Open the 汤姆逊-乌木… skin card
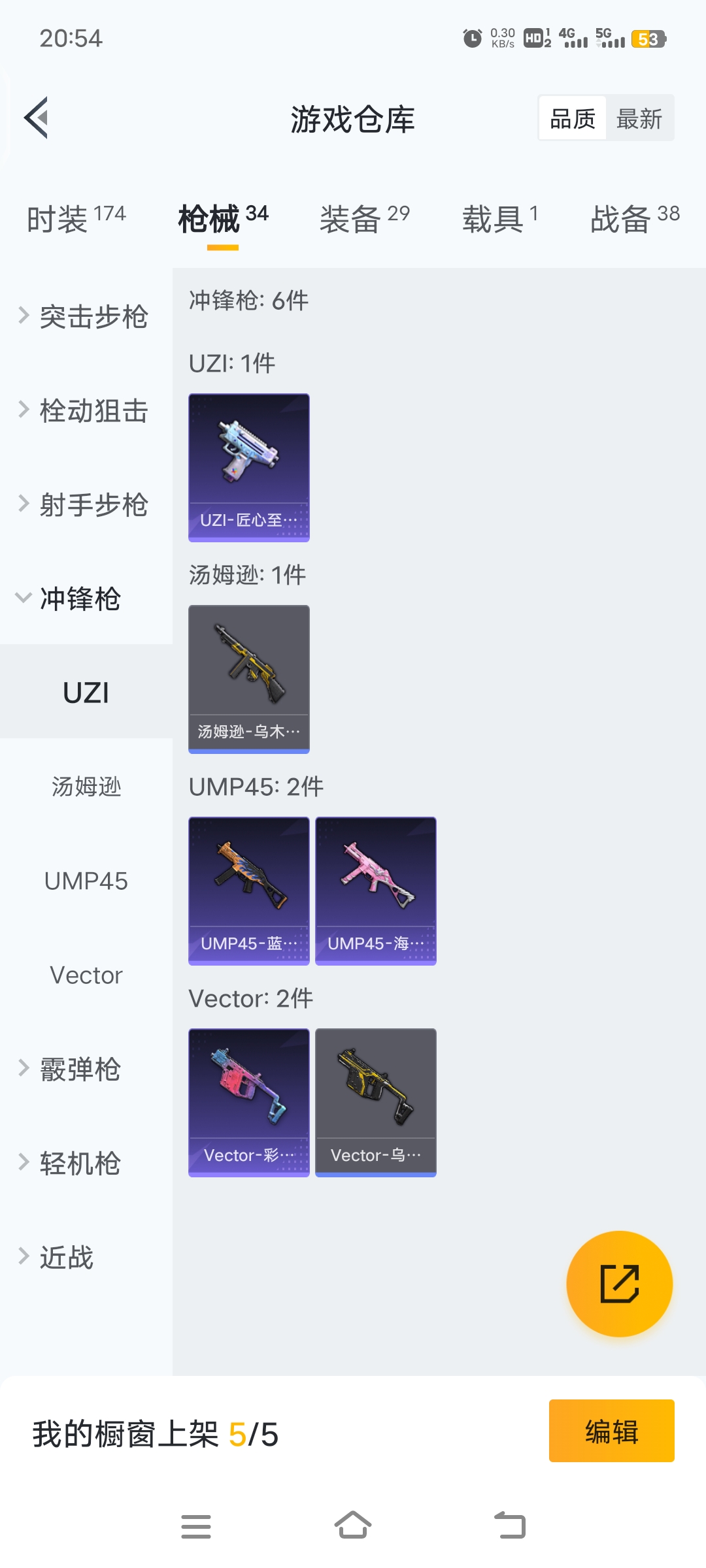This screenshot has height=1568, width=706. 249,679
